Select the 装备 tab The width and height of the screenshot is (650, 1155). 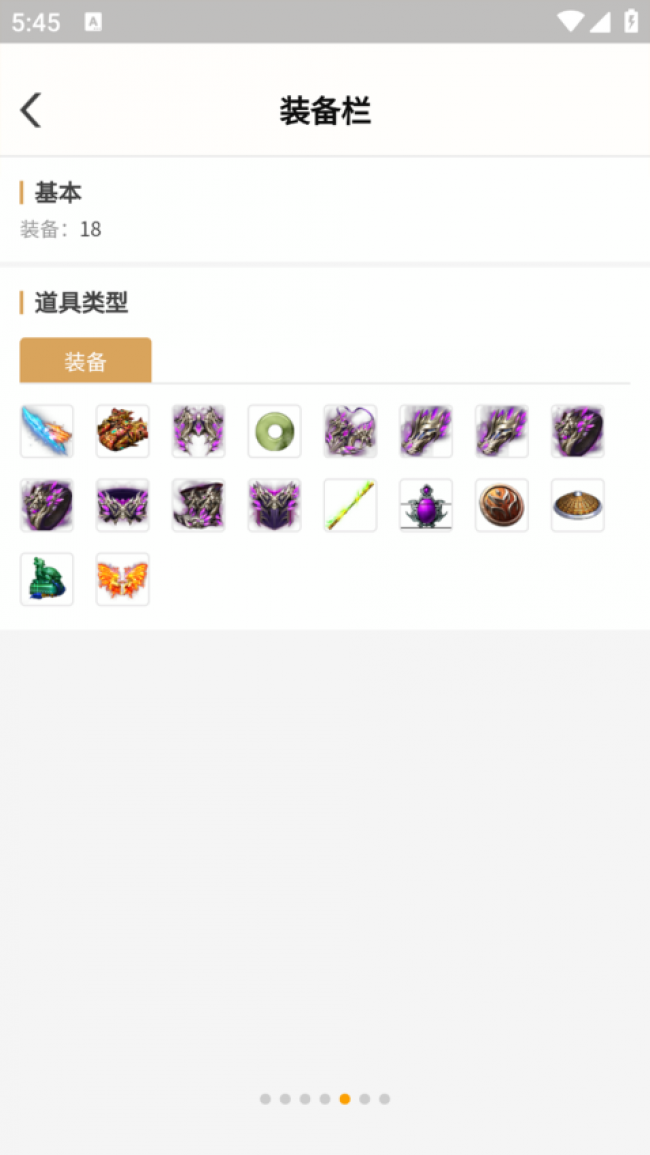click(86, 361)
